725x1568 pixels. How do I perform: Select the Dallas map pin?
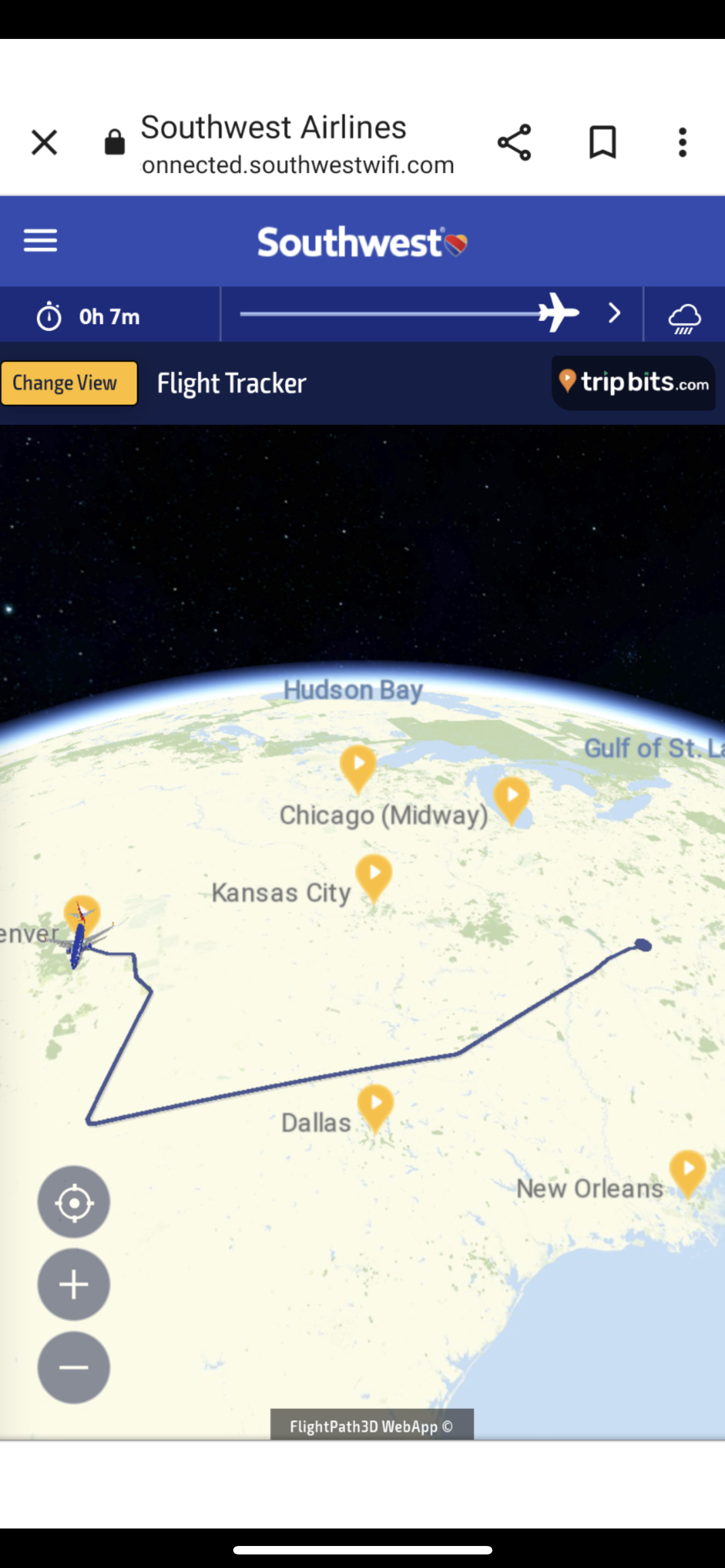375,1108
